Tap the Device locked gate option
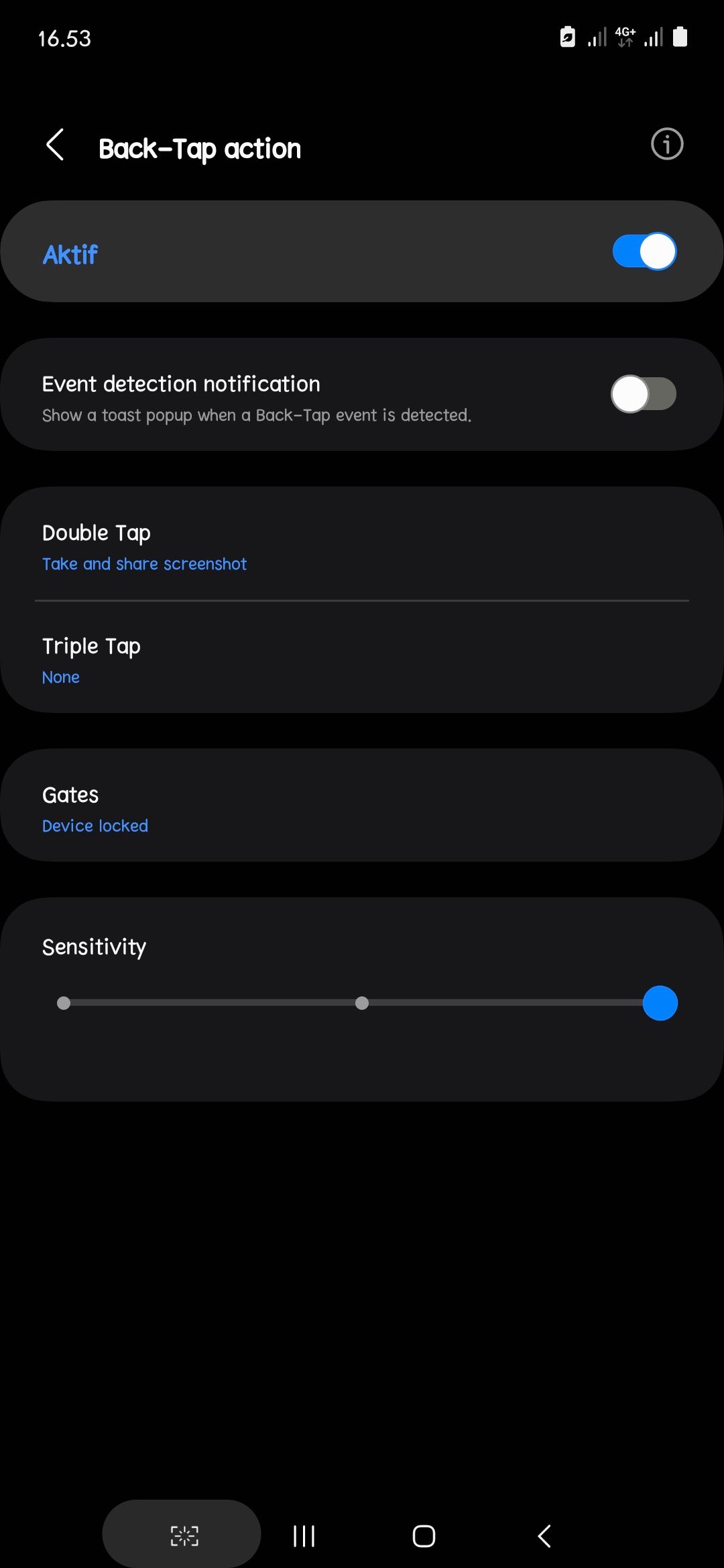The width and height of the screenshot is (724, 1568). pyautogui.click(x=95, y=826)
